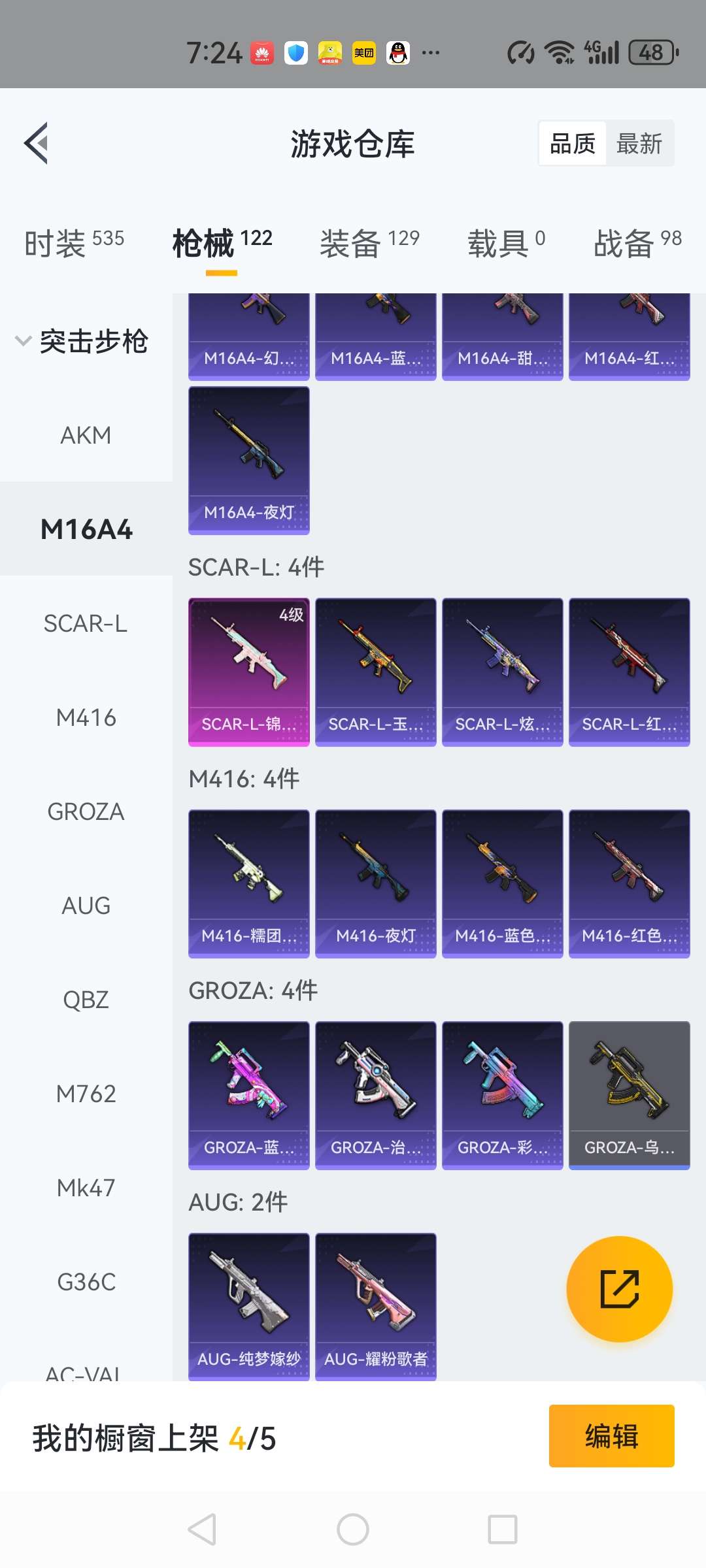Select GROZA in the weapon list
Screen dimensions: 706x1568
click(x=86, y=811)
